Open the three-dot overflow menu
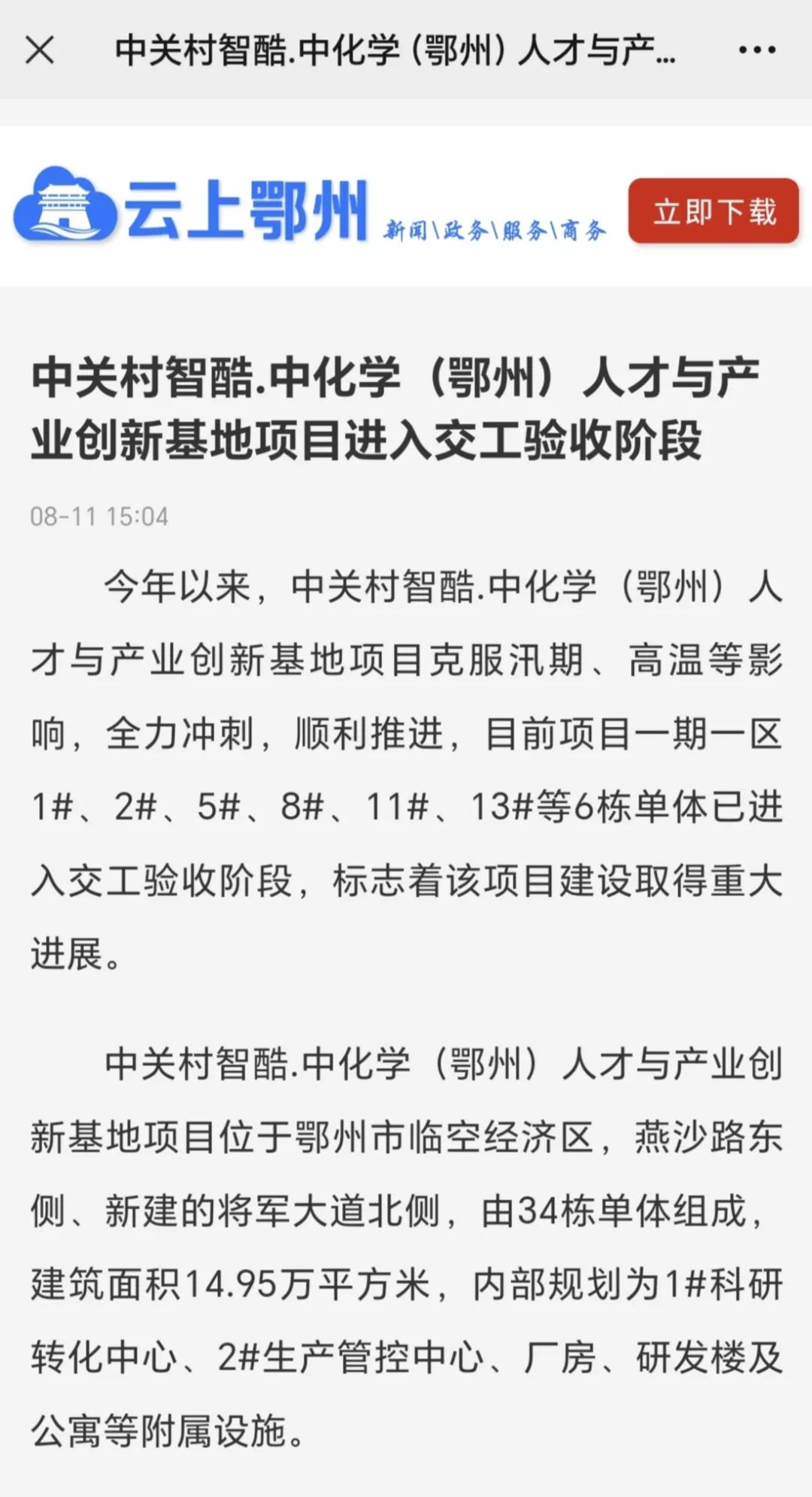This screenshot has width=812, height=1497. pos(756,50)
